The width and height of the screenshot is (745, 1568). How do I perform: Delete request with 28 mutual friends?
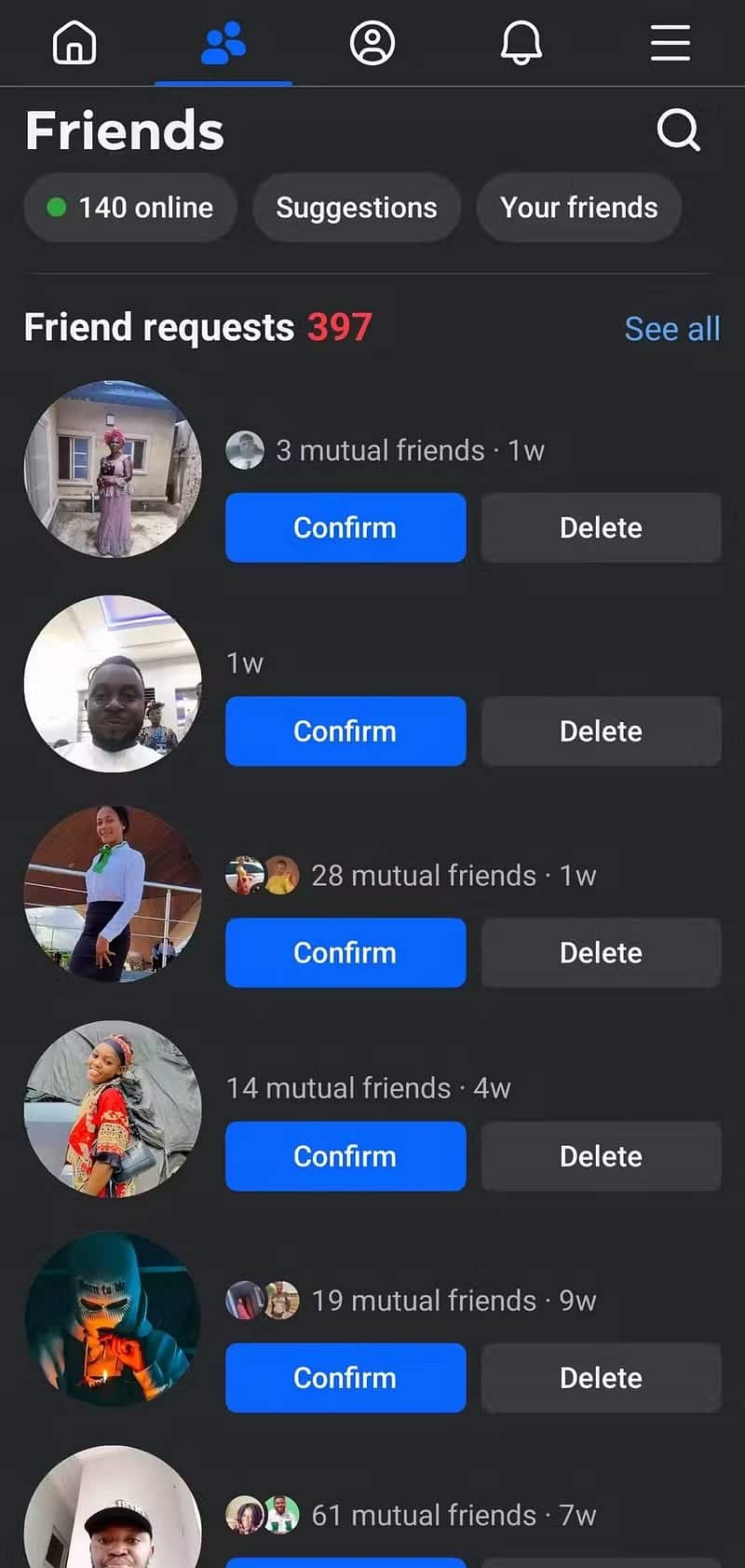click(x=601, y=952)
